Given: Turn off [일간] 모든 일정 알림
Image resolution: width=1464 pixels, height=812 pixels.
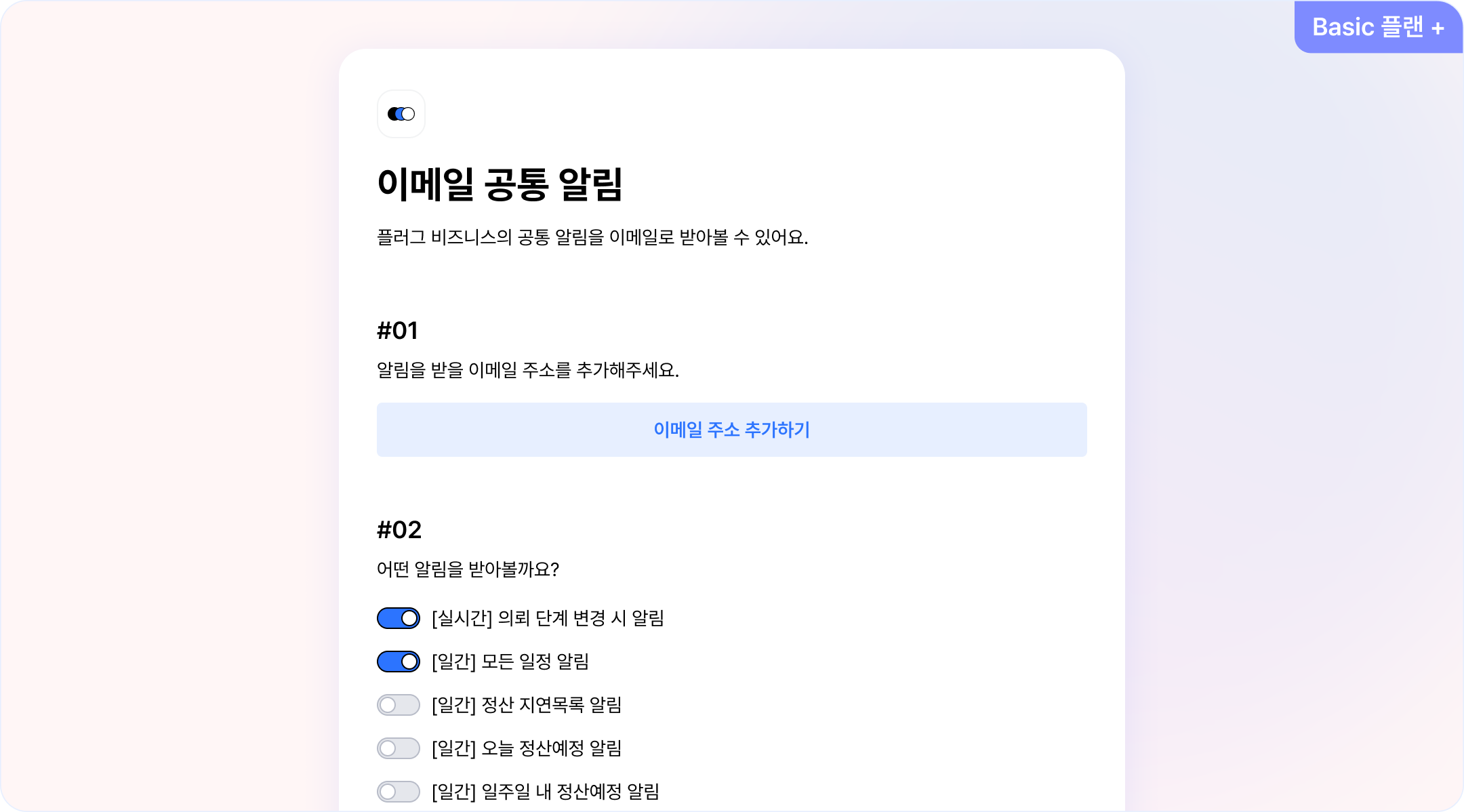Looking at the screenshot, I should [399, 662].
